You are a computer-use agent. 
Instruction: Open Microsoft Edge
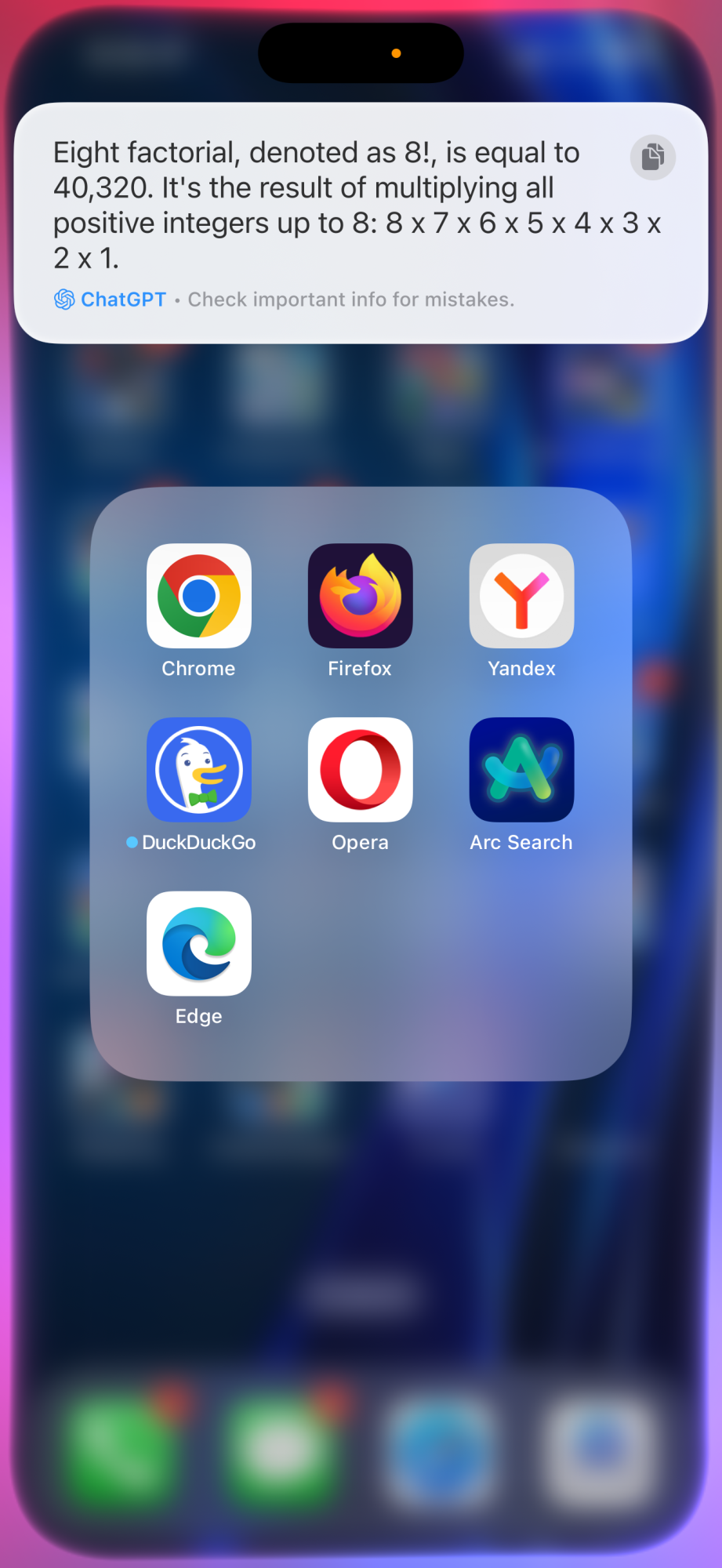(199, 944)
